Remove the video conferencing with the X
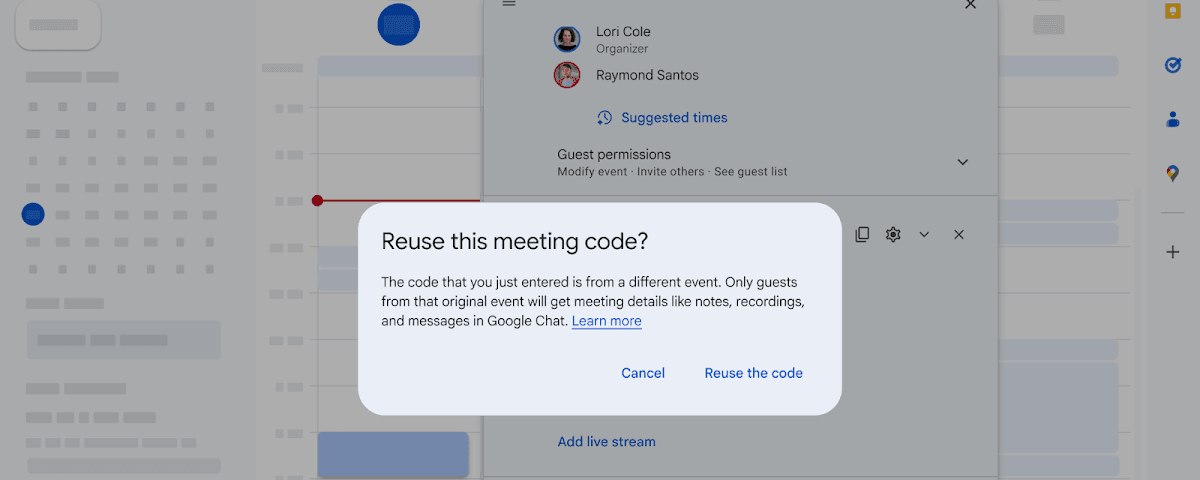1200x480 pixels. click(958, 234)
